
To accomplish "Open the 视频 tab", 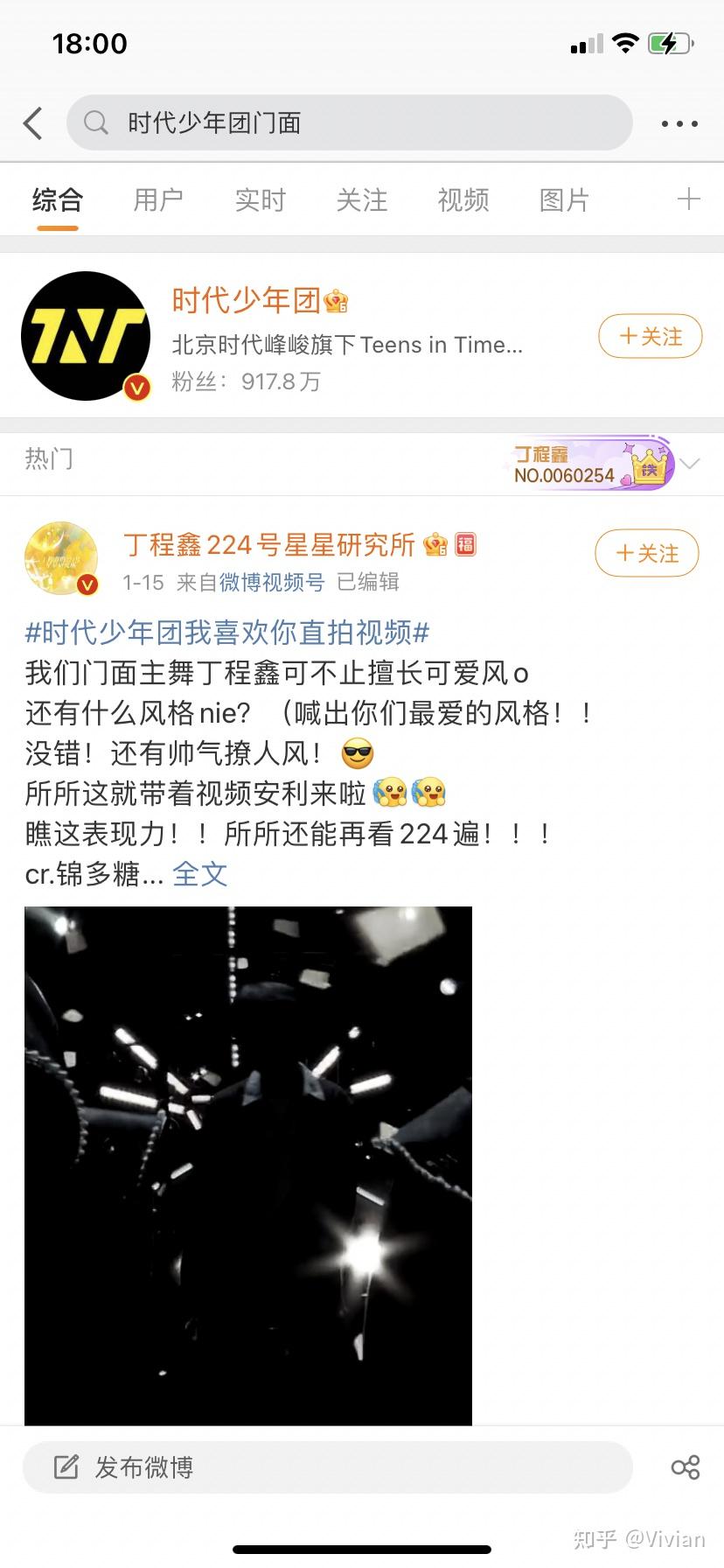I will pyautogui.click(x=463, y=200).
